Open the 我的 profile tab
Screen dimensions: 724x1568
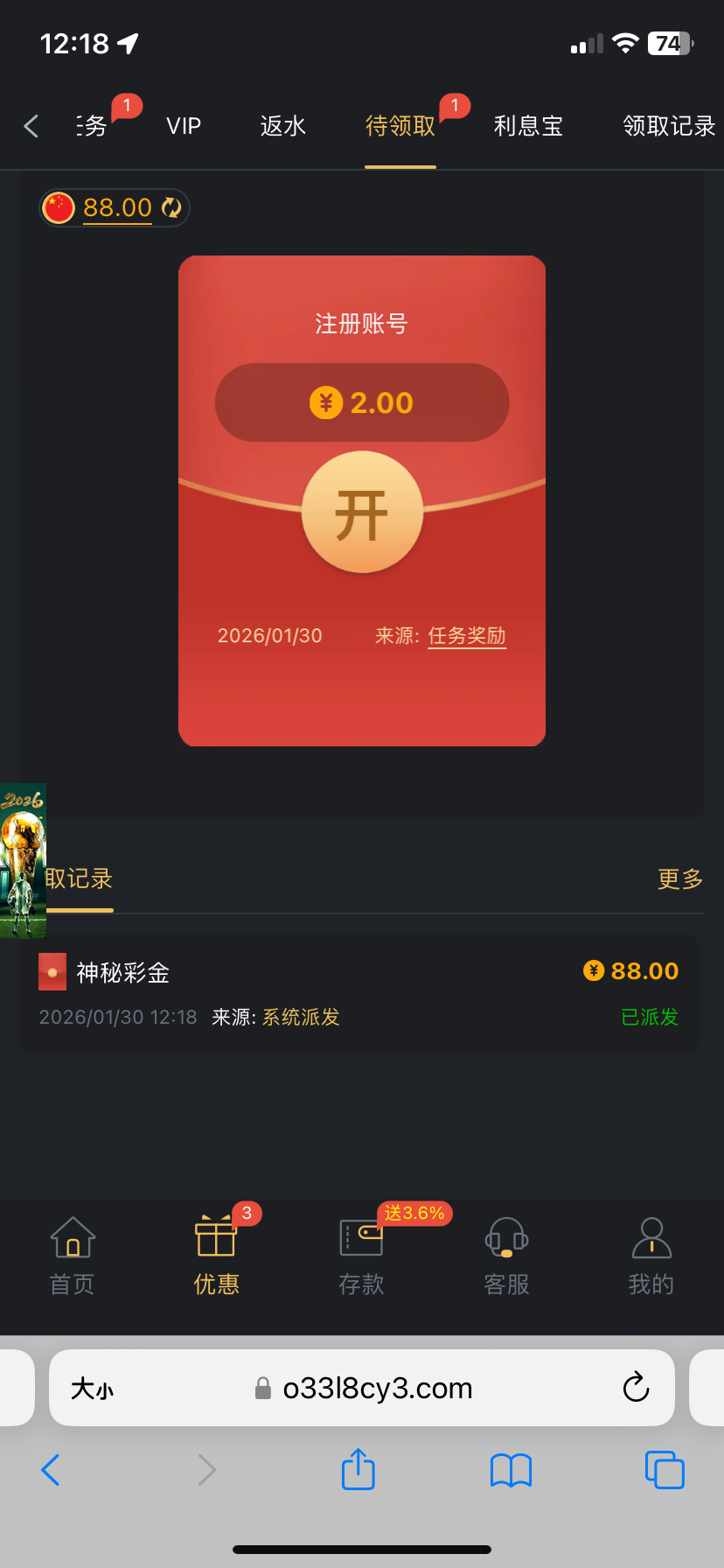point(651,1256)
